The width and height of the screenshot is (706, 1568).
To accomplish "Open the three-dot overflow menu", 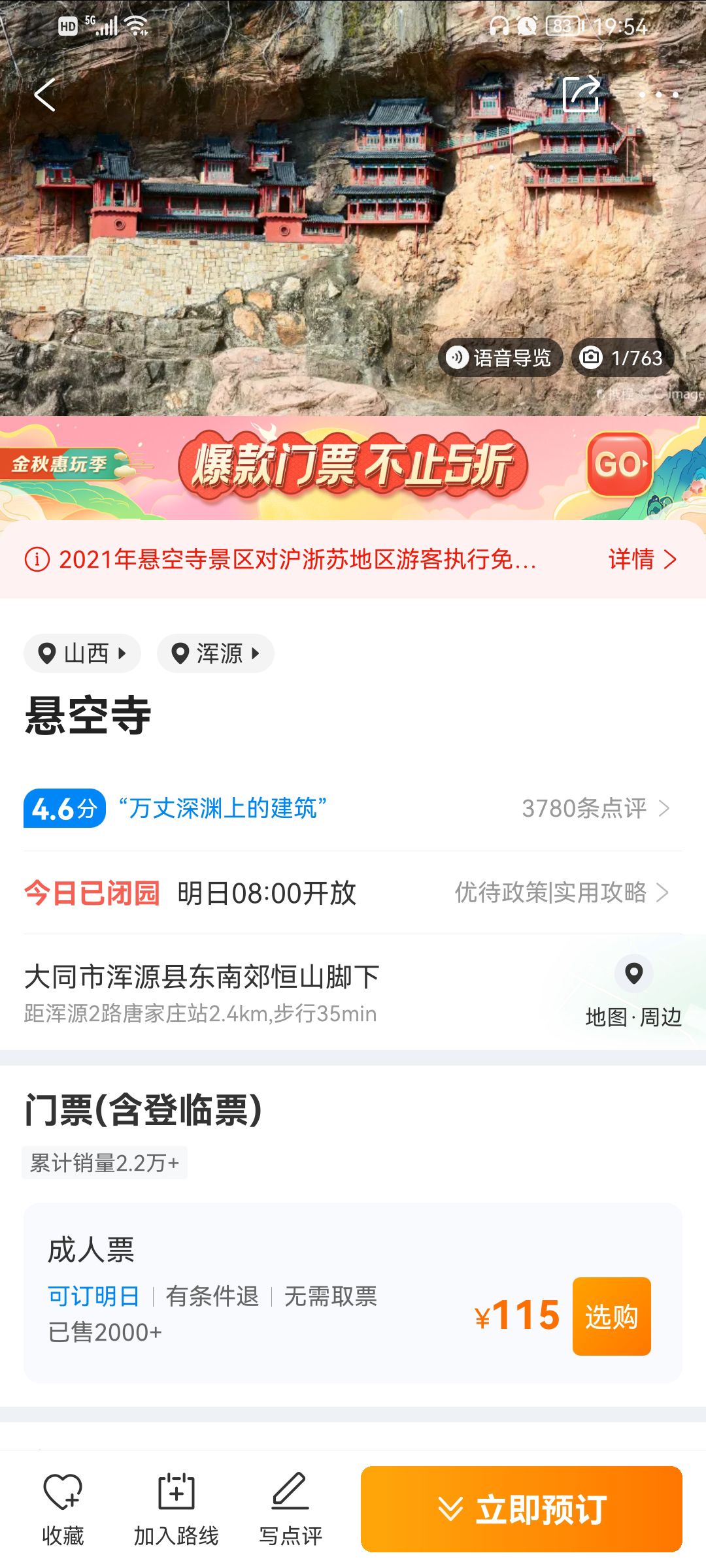I will pos(658,95).
